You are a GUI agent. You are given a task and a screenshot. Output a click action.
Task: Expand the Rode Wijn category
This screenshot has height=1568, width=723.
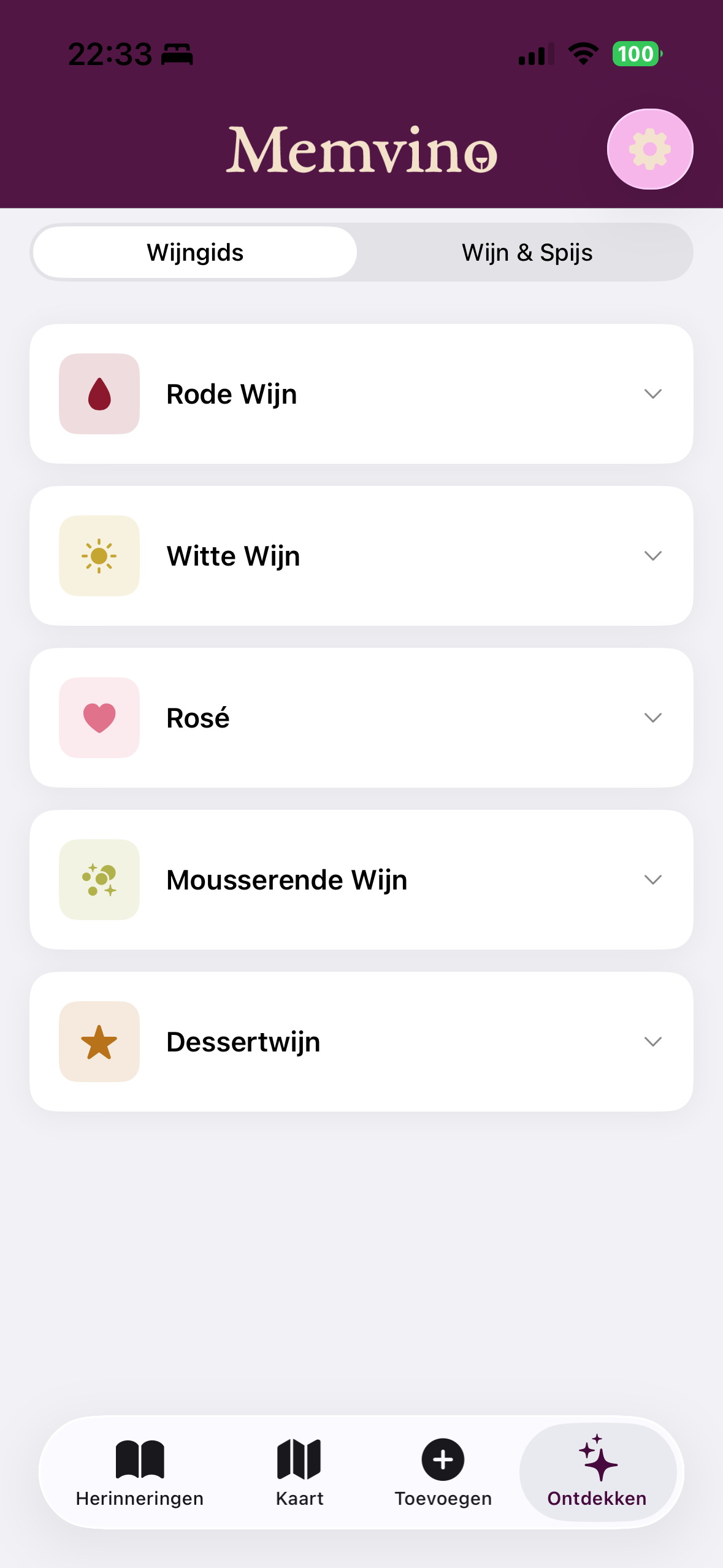pyautogui.click(x=652, y=394)
